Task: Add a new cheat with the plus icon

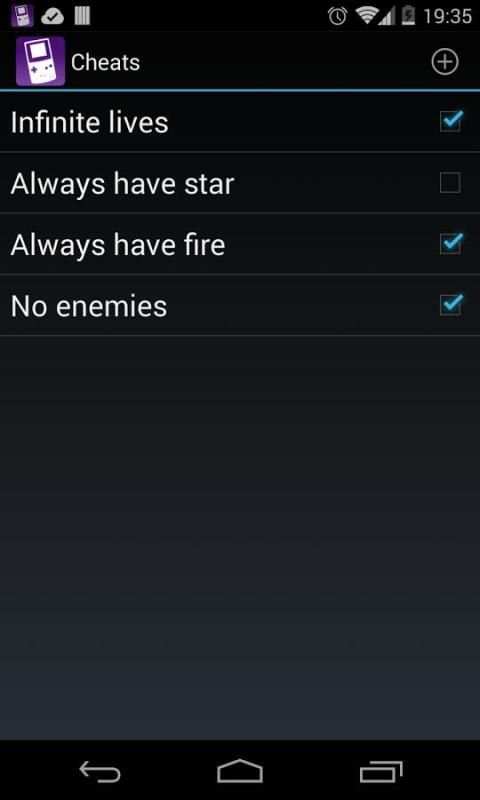Action: click(445, 62)
